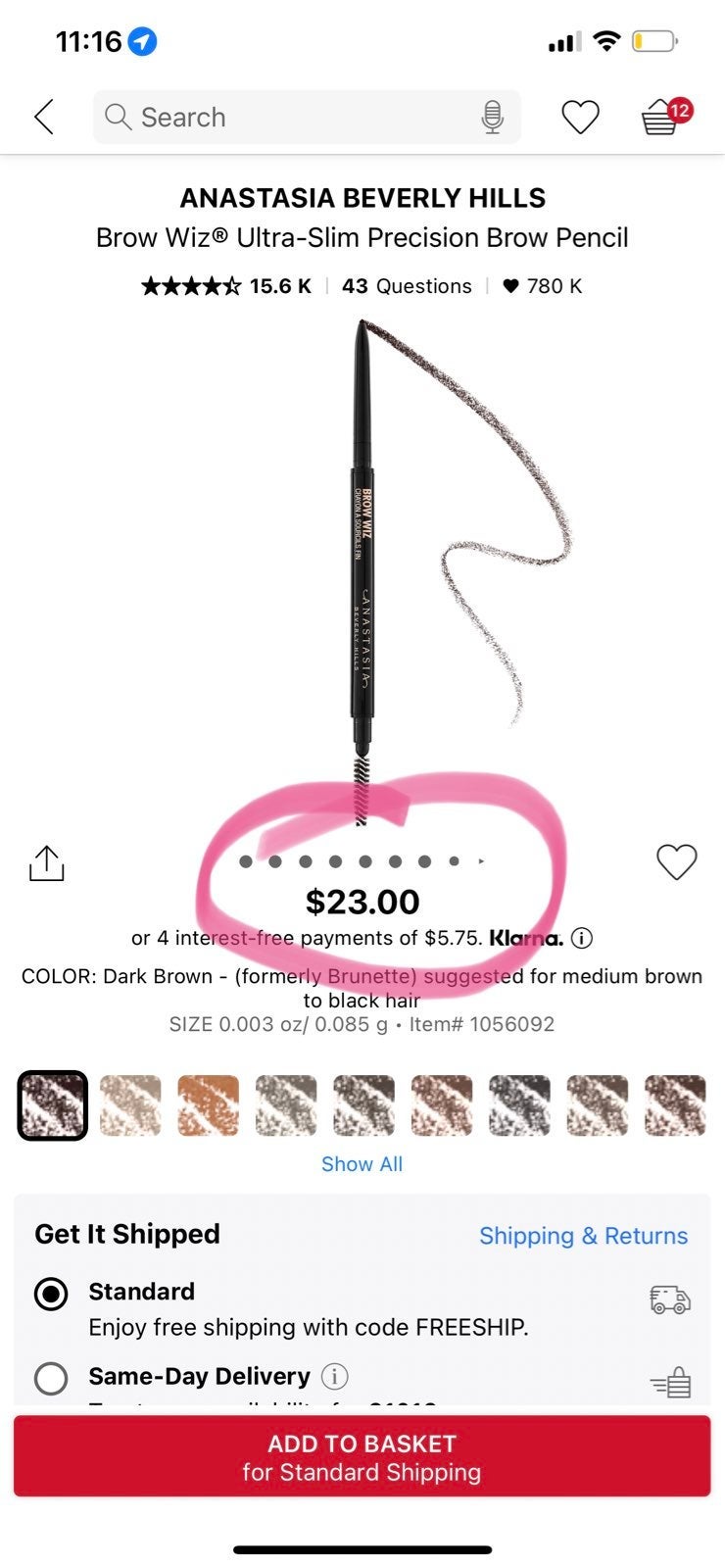
Task: Choose the orange-red color swatch
Action: click(x=209, y=1105)
